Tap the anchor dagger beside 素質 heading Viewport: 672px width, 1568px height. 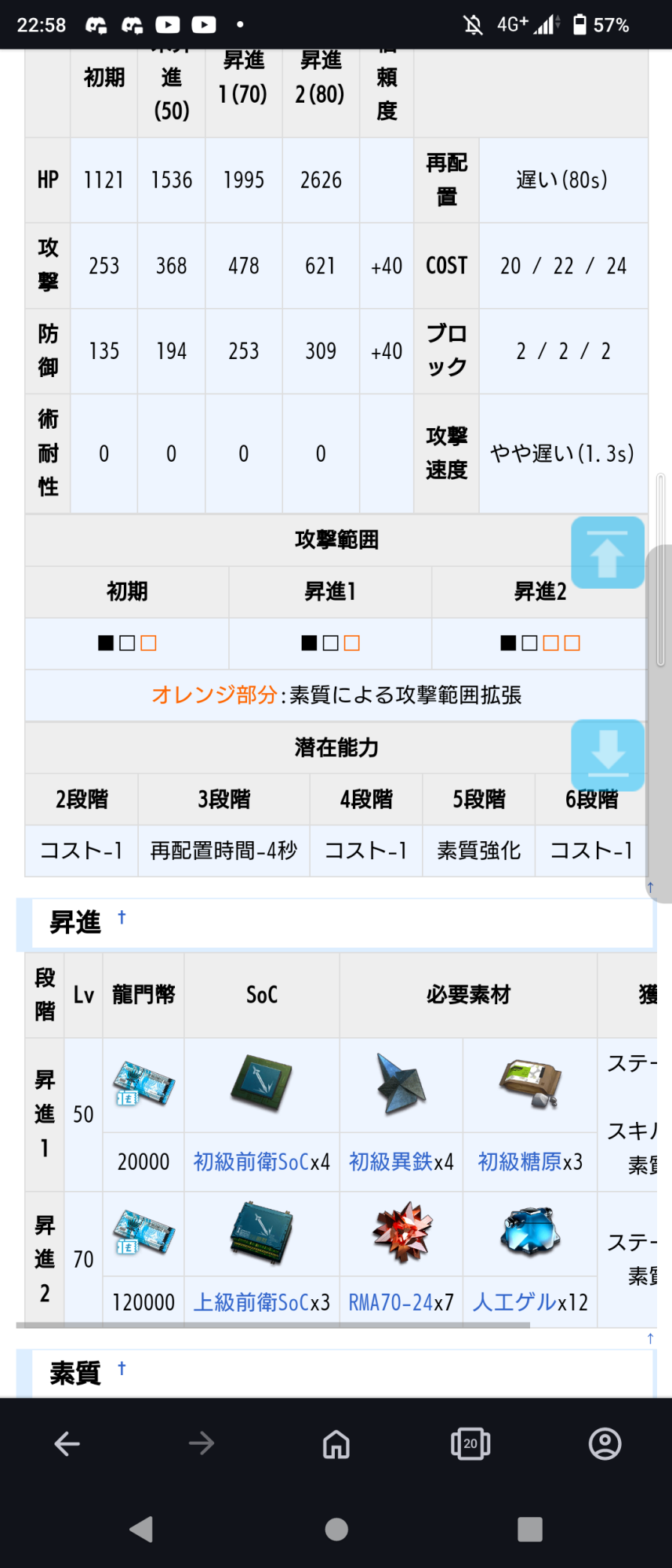coord(122,1368)
